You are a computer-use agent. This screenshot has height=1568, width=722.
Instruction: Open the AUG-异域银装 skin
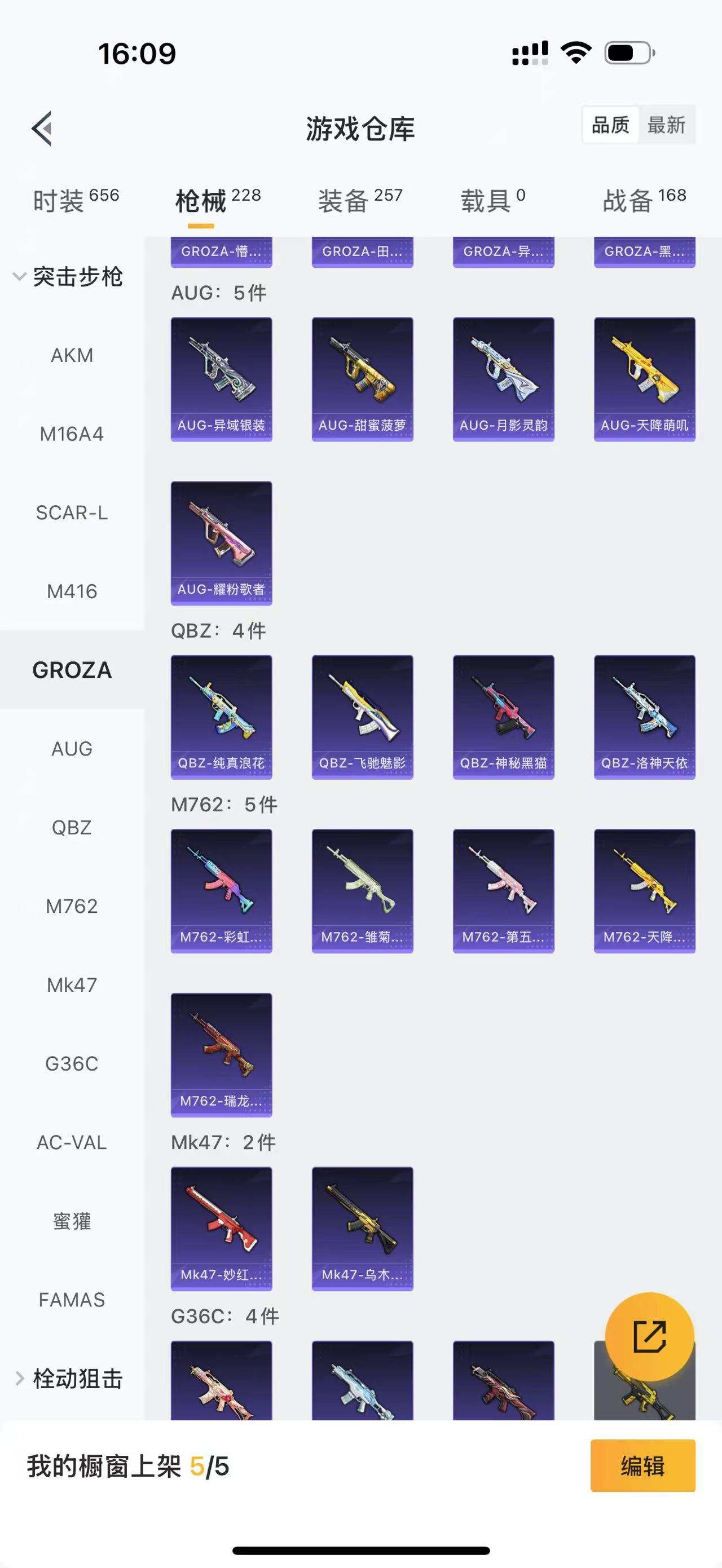pyautogui.click(x=221, y=378)
